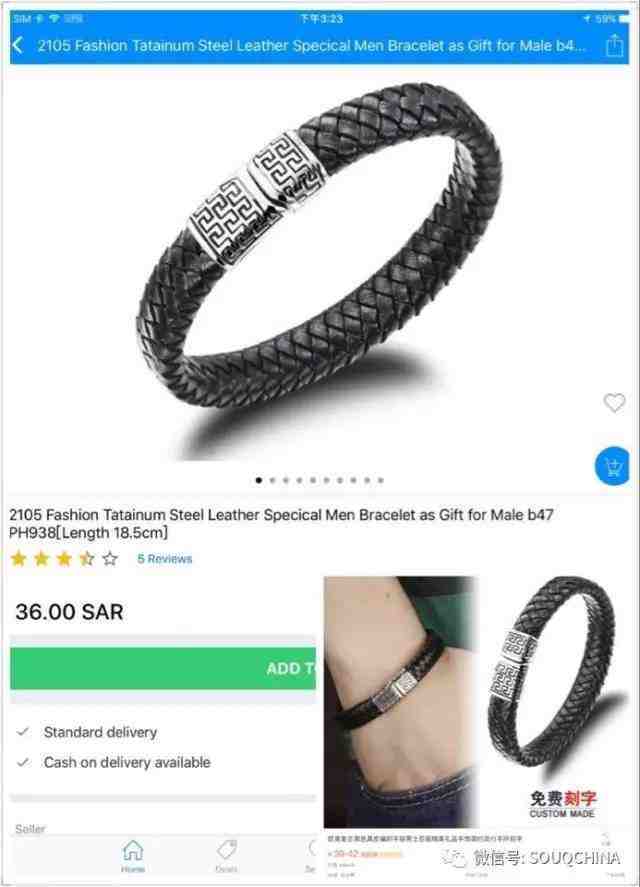Switch to the Home tab
The width and height of the screenshot is (640, 887).
coord(133,857)
